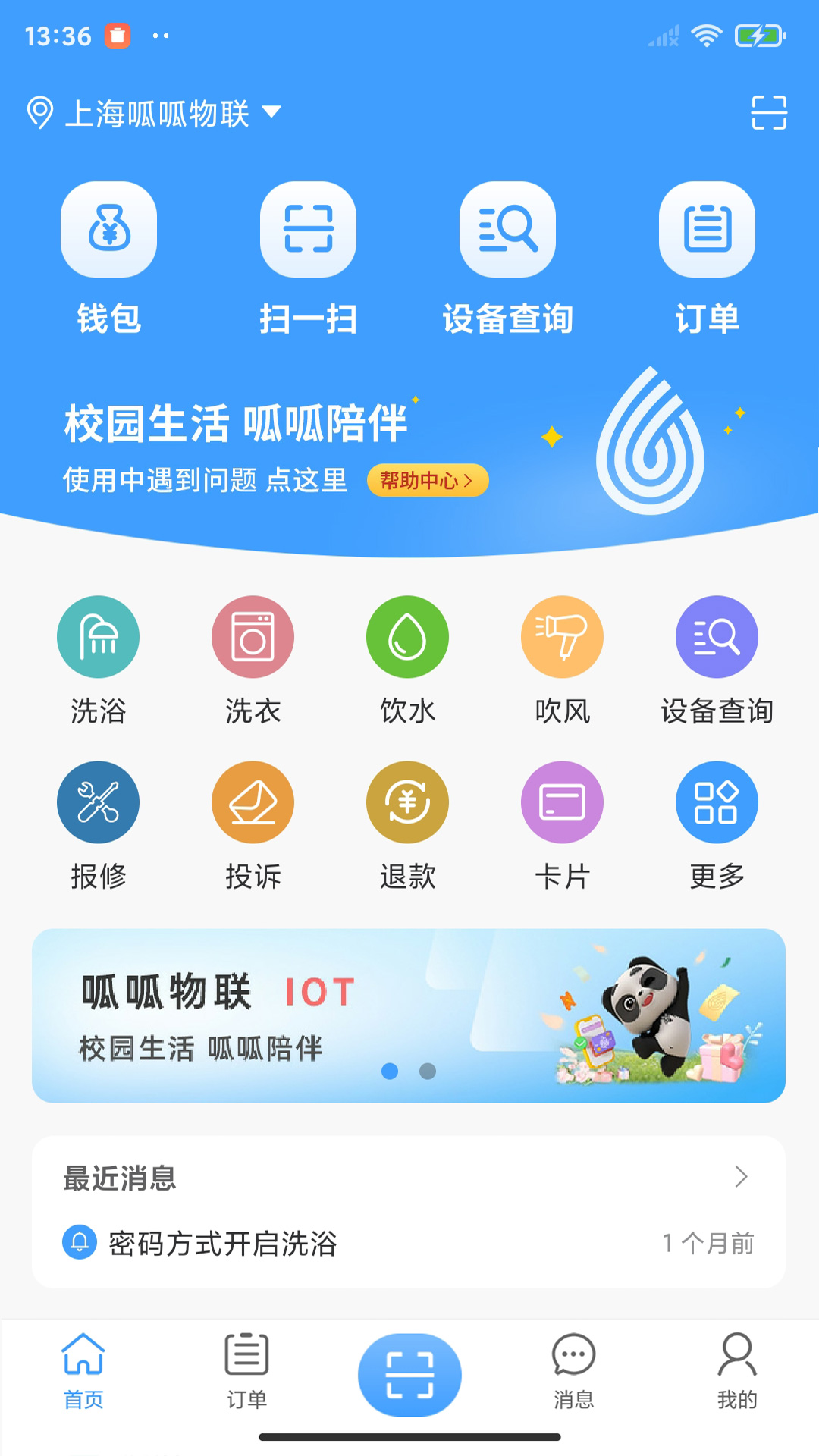Screen dimensions: 819x1456
Task: Tap the scan icon in top-right corner
Action: point(768,113)
